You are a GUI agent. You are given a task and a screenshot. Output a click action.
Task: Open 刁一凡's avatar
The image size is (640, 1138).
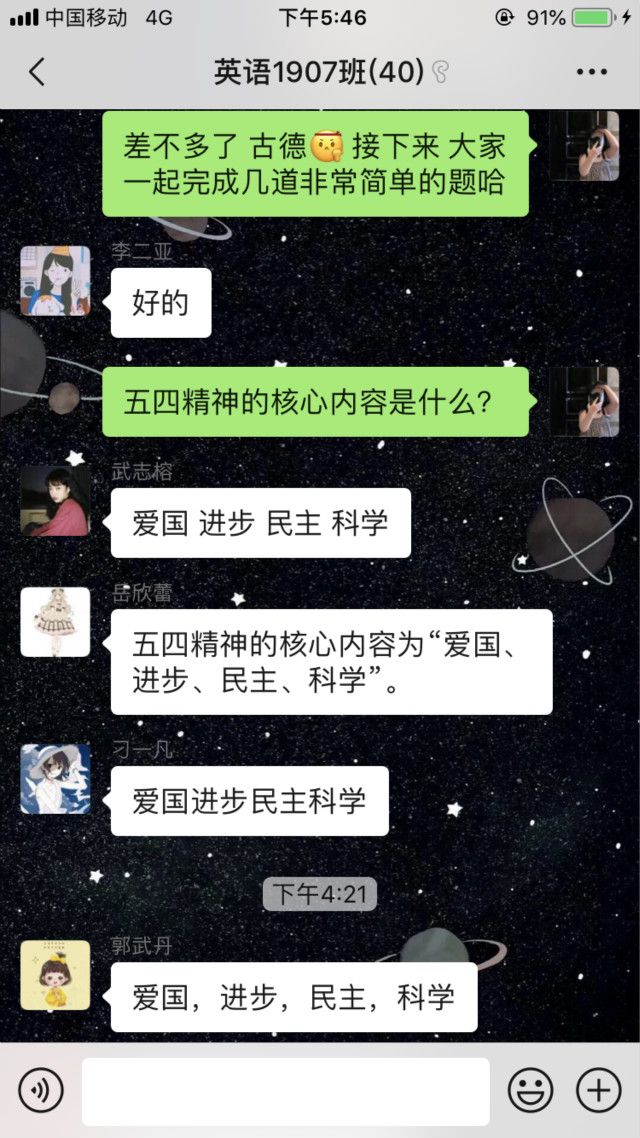(x=55, y=779)
